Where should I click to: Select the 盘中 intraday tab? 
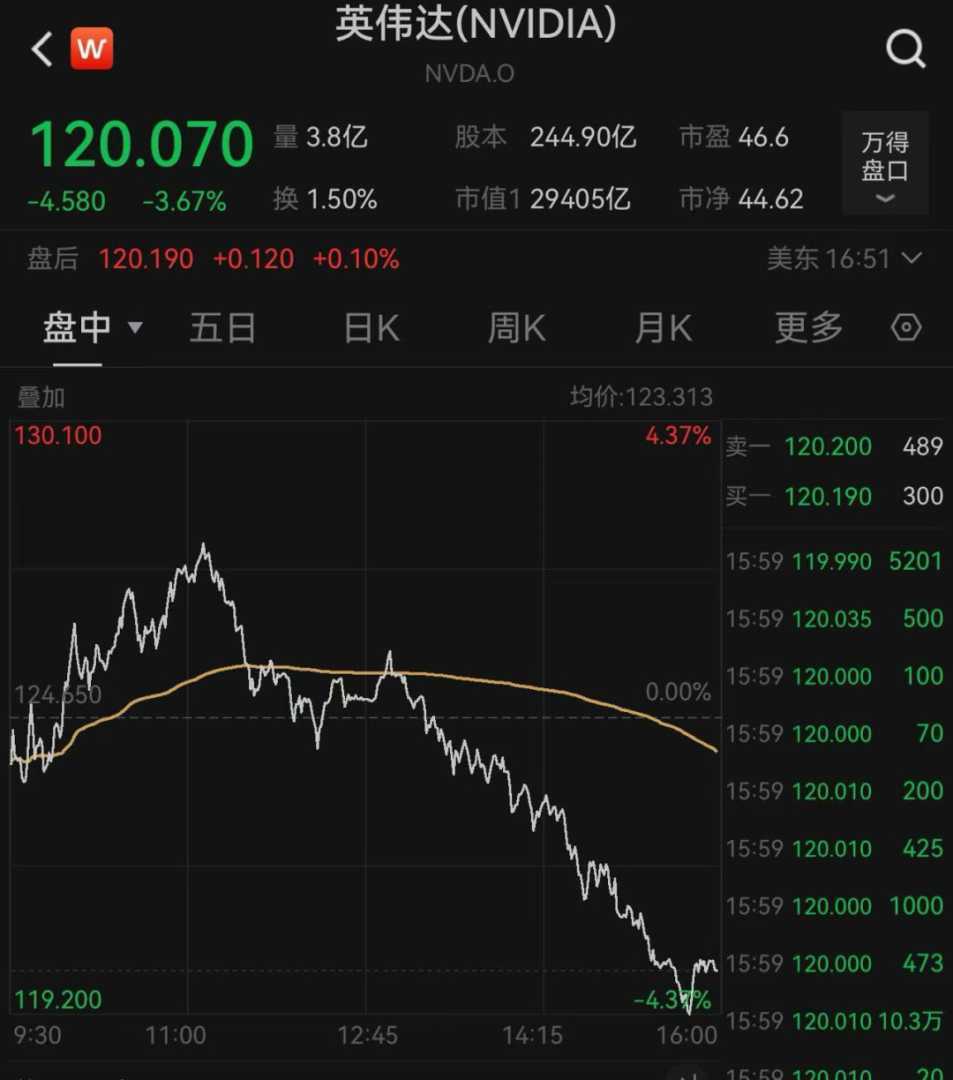tap(91, 327)
